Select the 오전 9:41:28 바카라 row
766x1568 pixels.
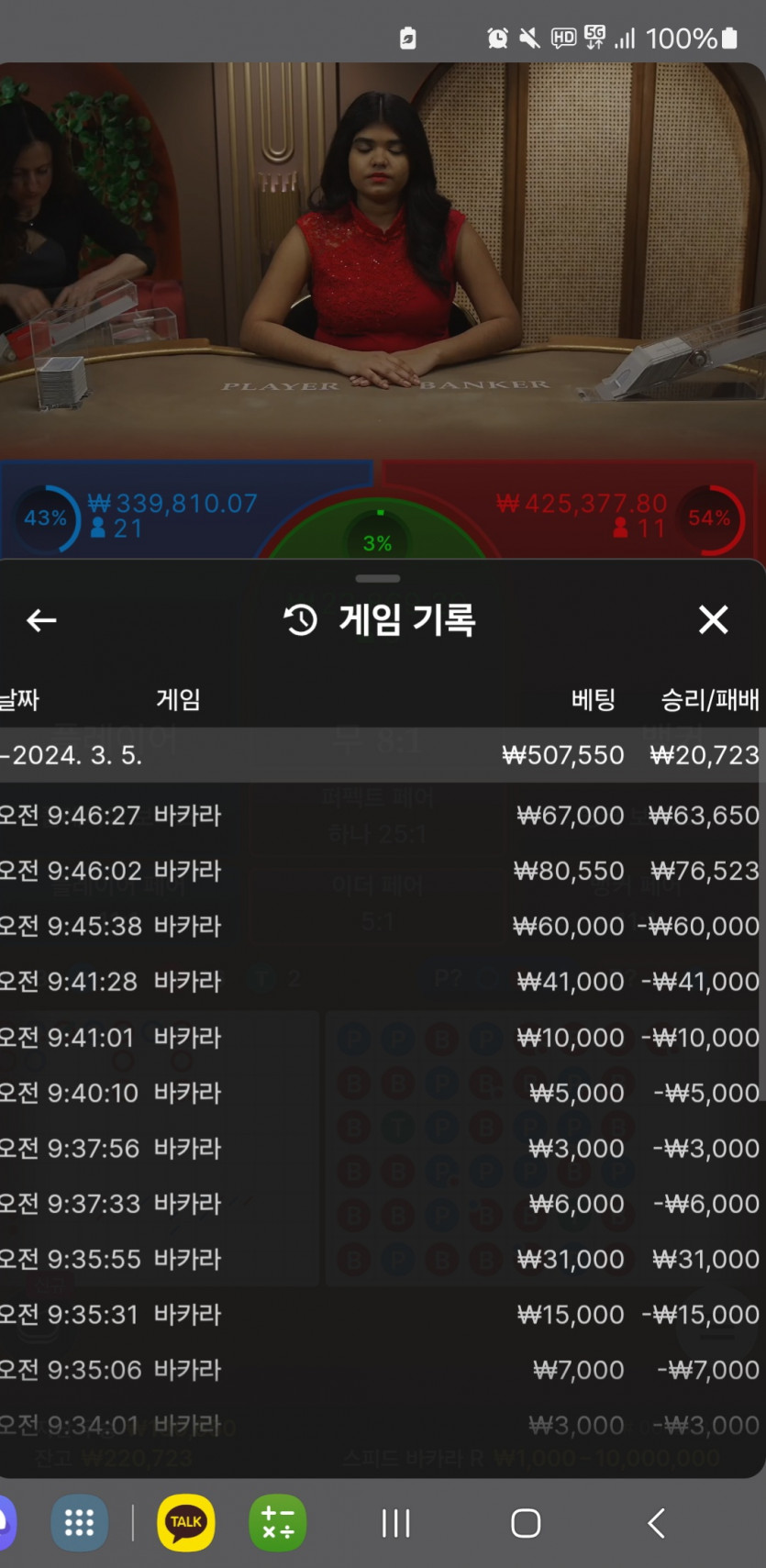pyautogui.click(x=381, y=982)
